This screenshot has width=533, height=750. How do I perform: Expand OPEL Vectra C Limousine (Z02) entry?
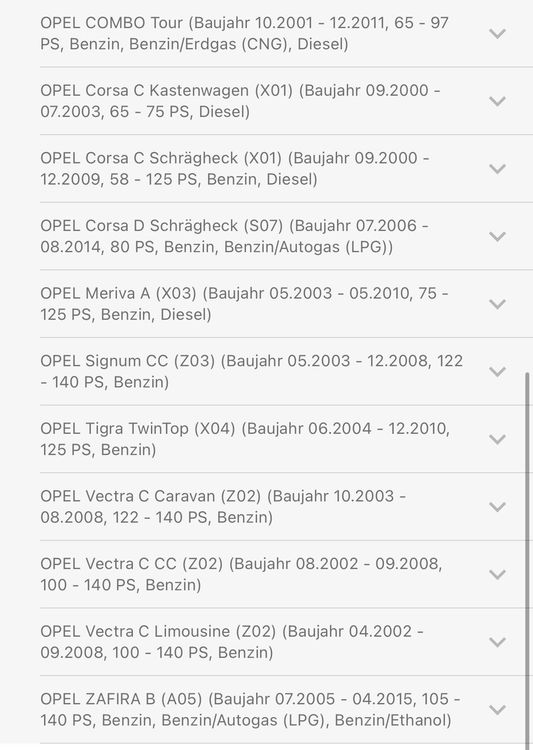point(286,642)
